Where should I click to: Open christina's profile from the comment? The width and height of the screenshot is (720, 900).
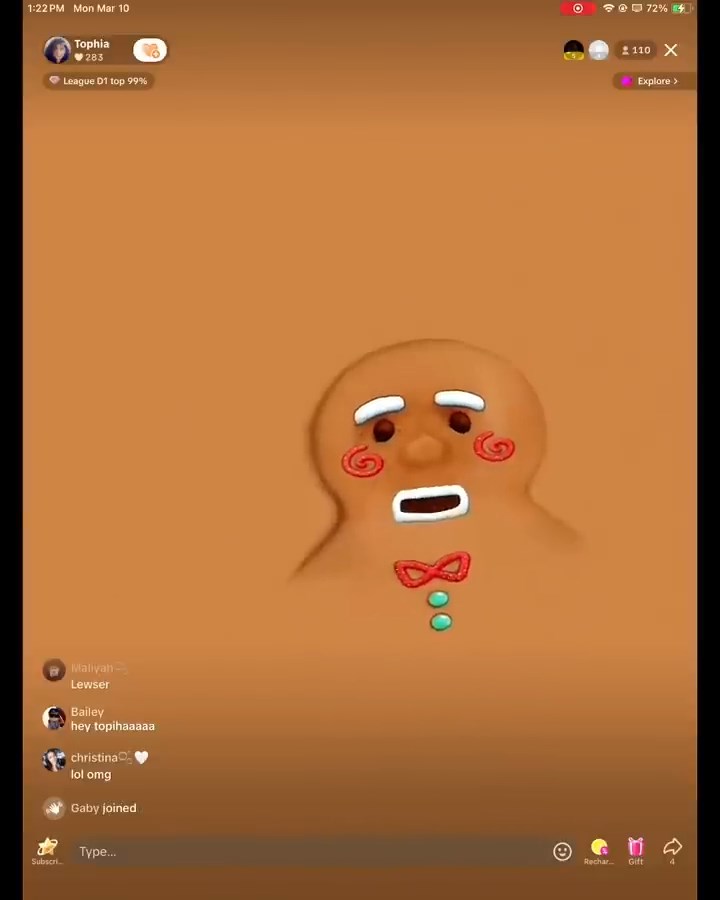tap(54, 760)
